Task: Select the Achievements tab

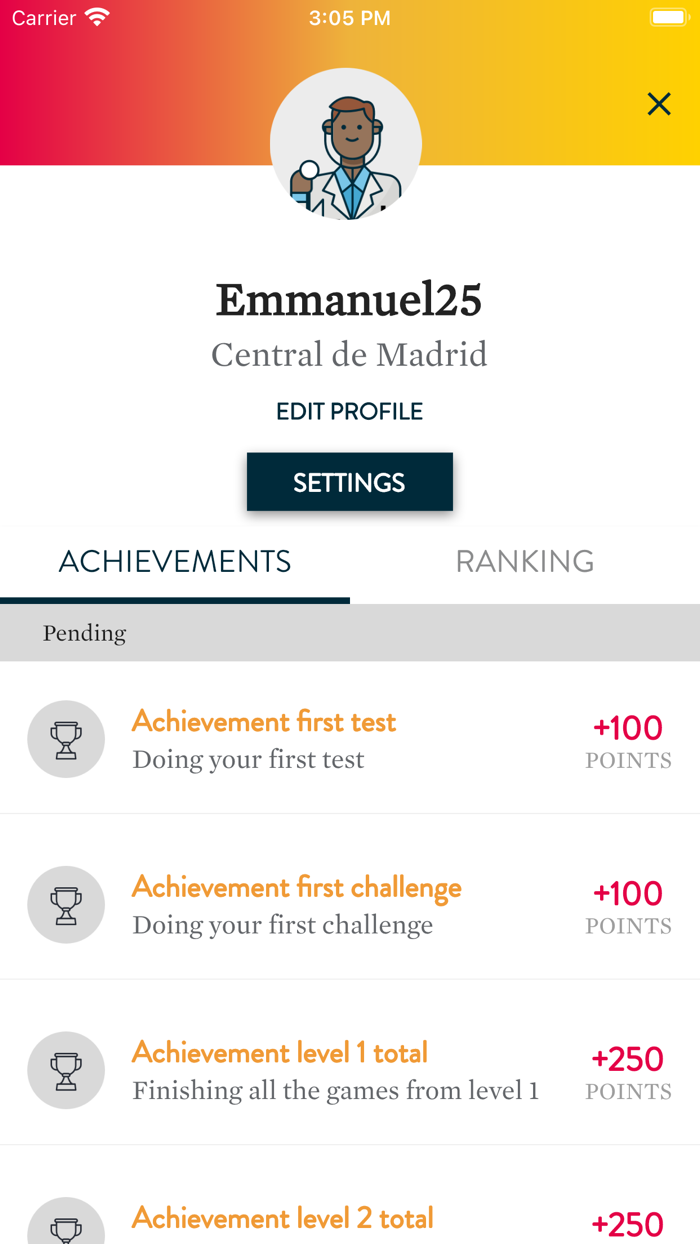Action: [x=175, y=562]
